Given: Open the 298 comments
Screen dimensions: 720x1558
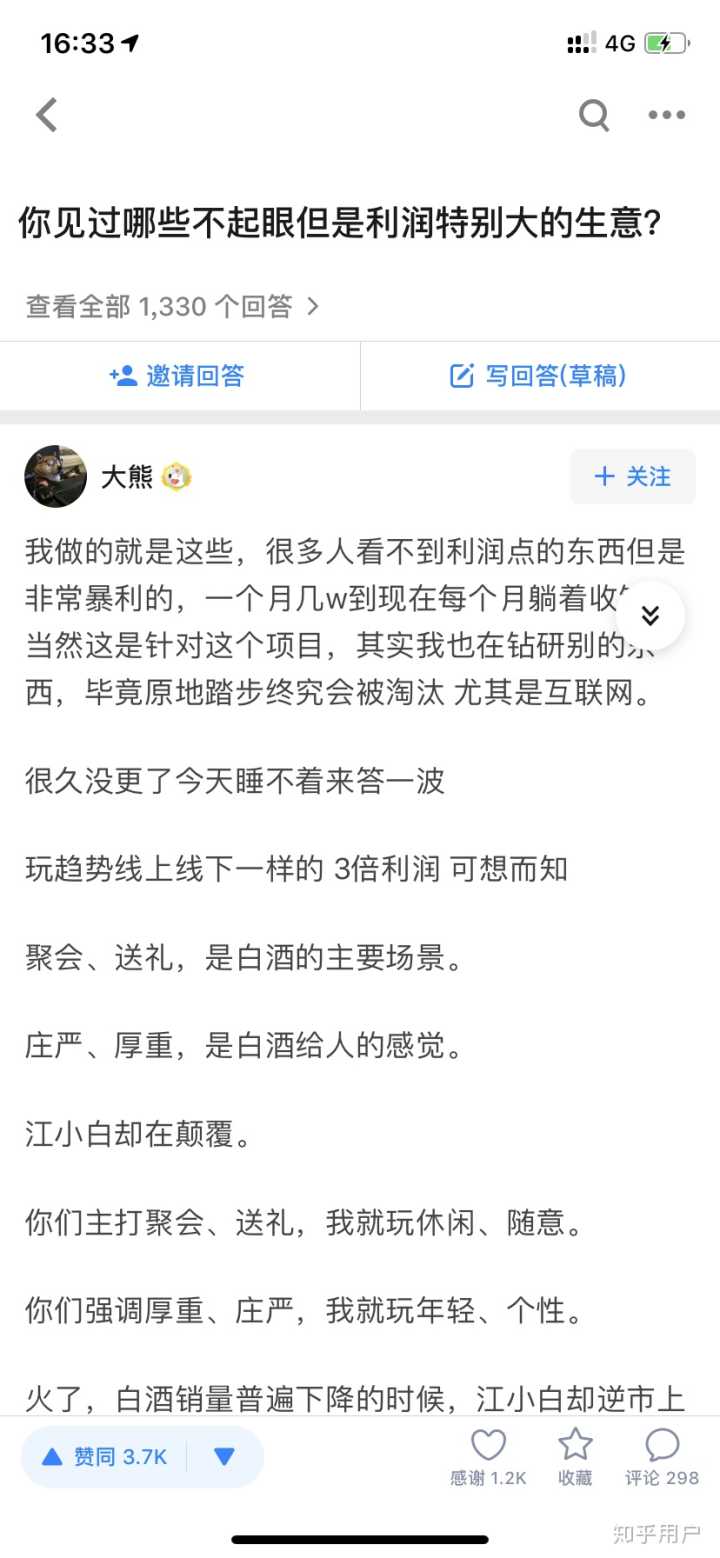Looking at the screenshot, I should click(662, 1456).
